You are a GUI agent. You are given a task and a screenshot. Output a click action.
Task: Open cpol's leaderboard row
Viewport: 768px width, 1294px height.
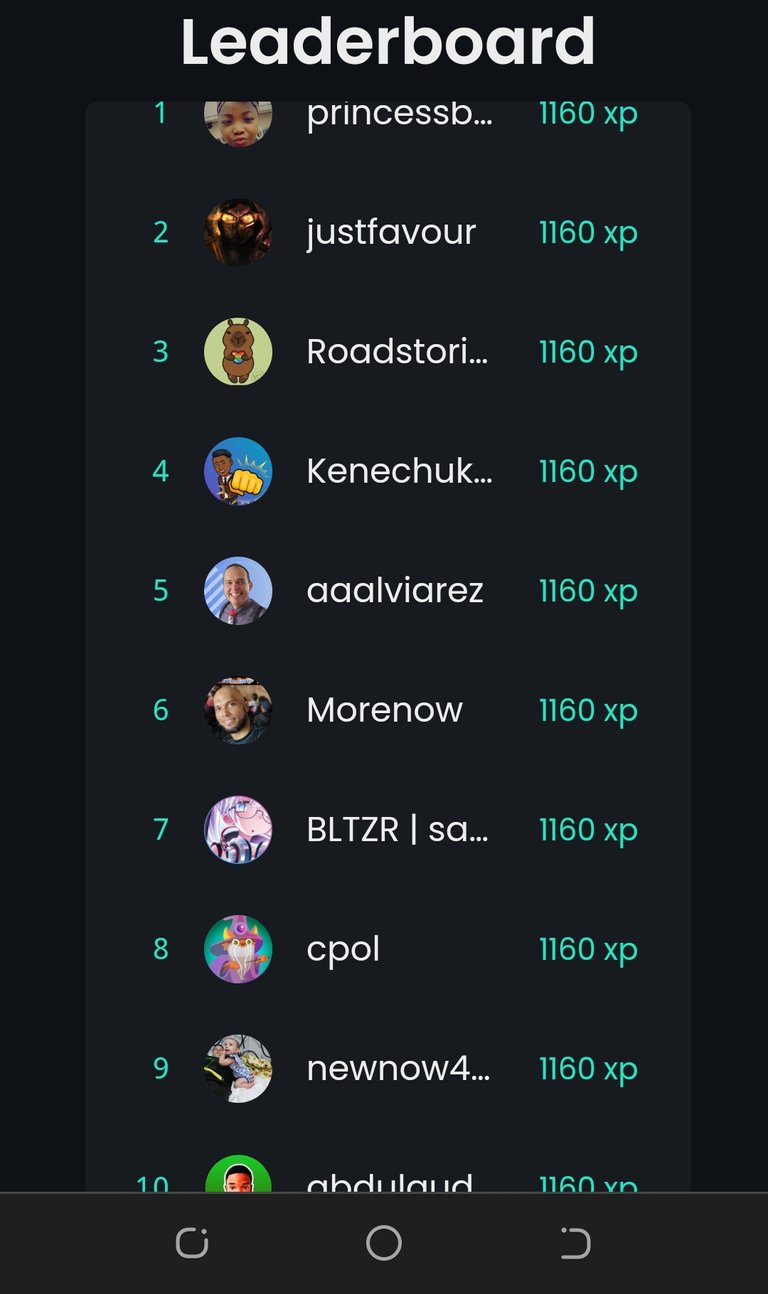tap(388, 949)
